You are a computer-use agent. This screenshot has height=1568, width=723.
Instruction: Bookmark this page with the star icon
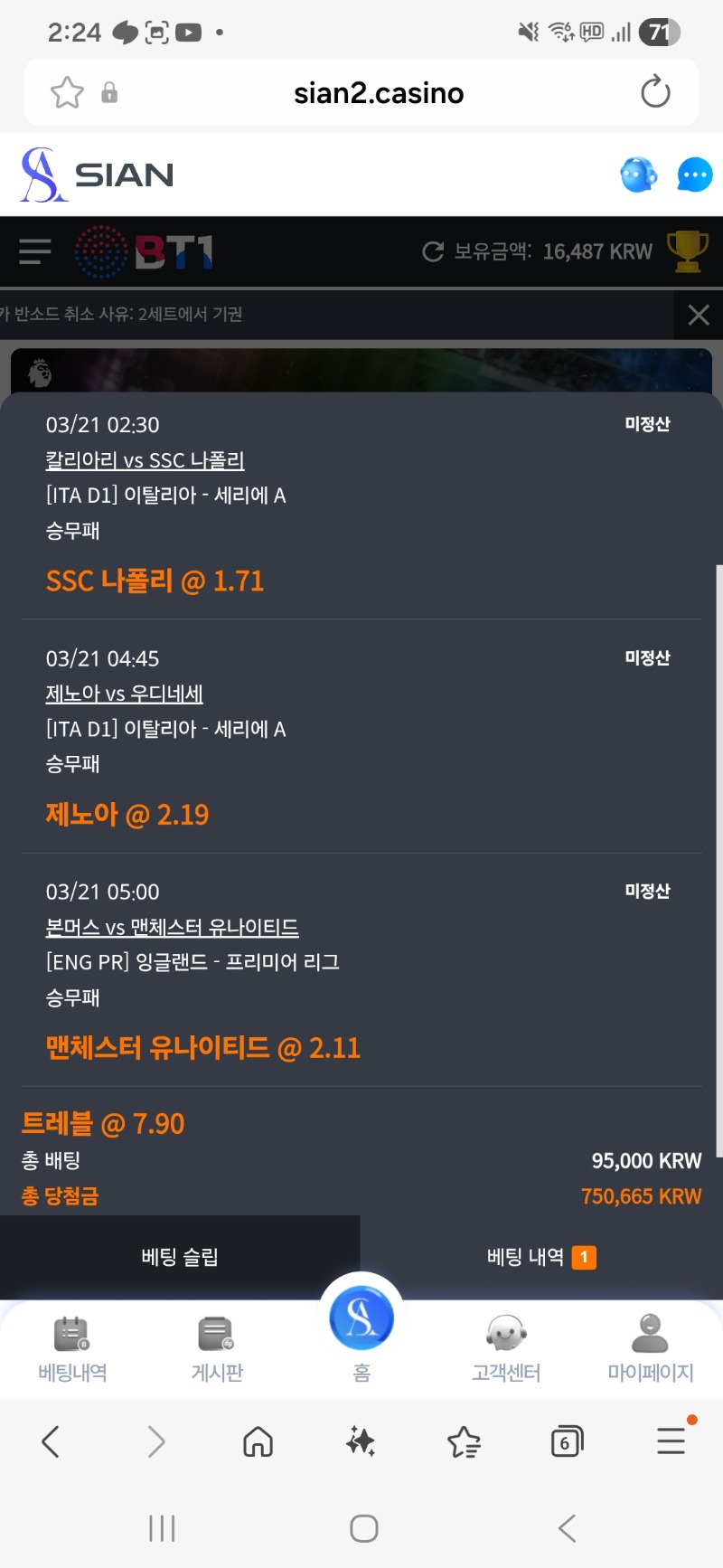click(67, 92)
